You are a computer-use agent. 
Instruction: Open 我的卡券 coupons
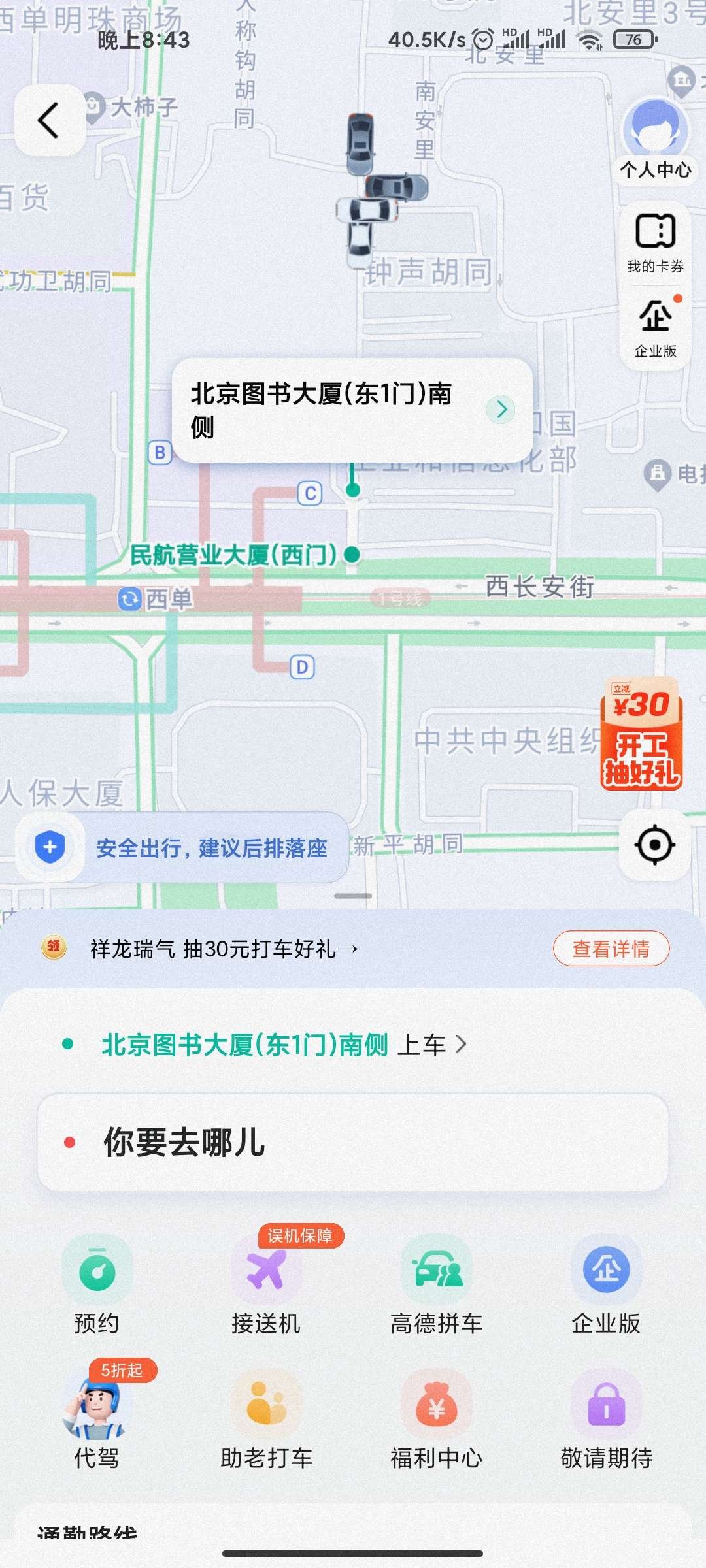pos(655,242)
